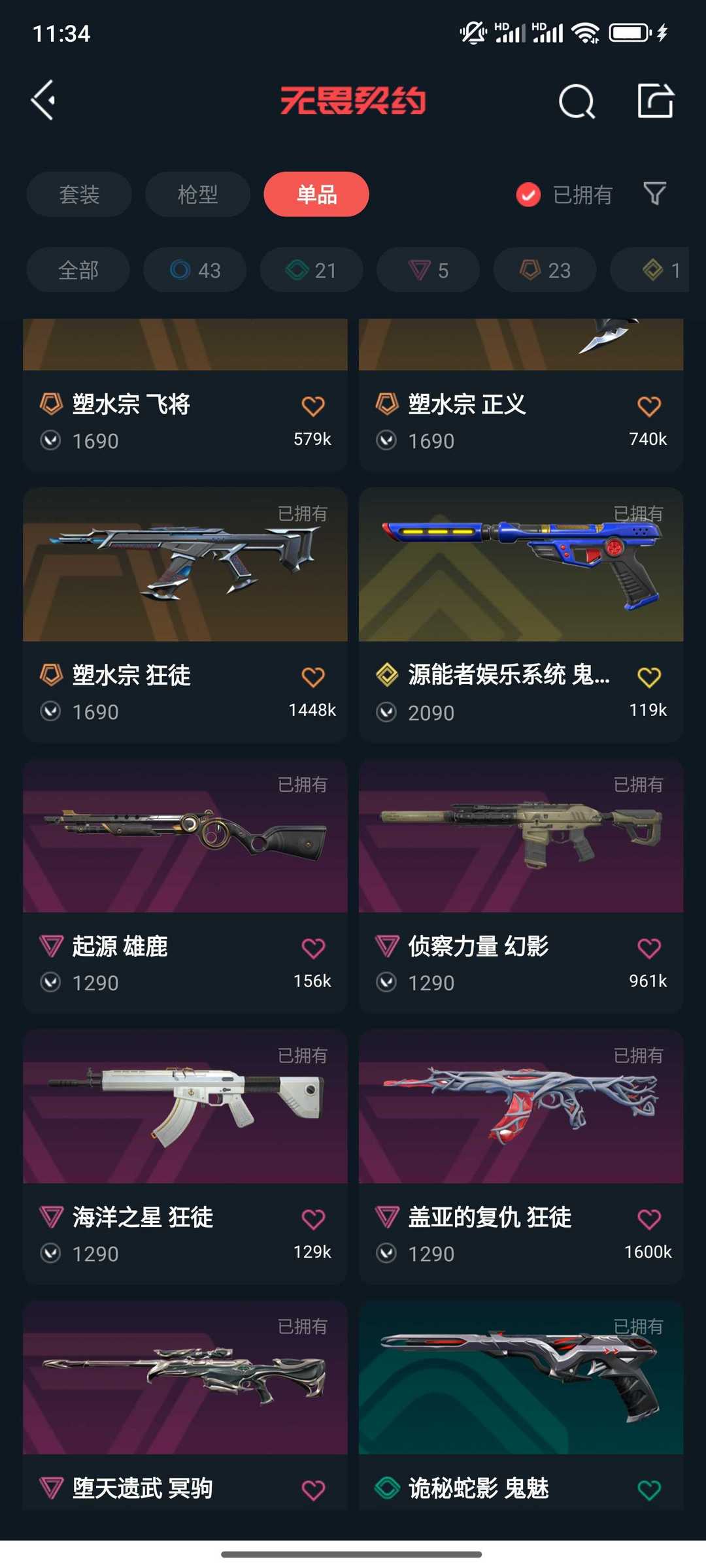The image size is (706, 1568).
Task: Switch to the 枪型 tab
Action: (x=197, y=194)
